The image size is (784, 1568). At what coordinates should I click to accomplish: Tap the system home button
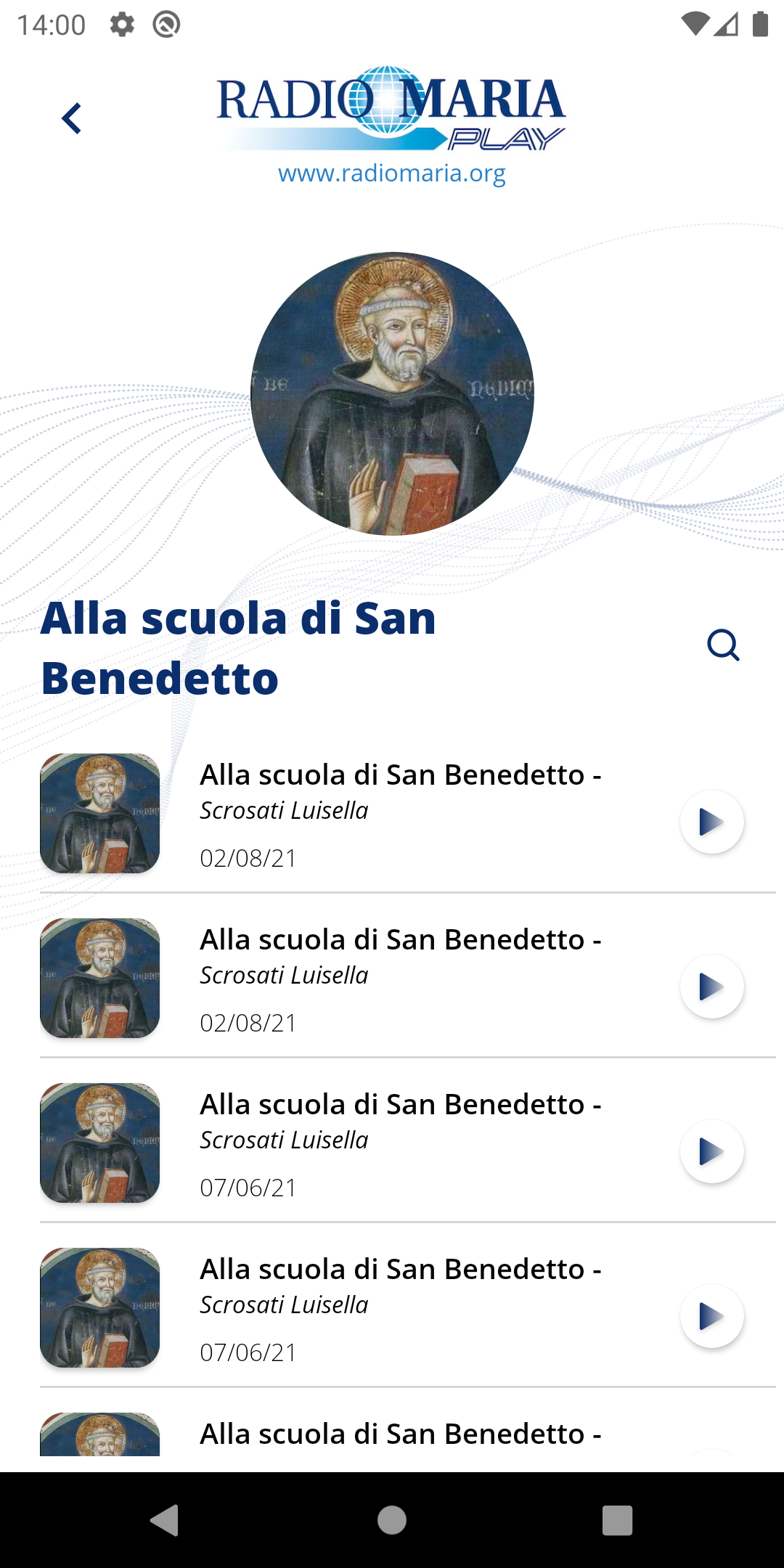coord(392,1519)
